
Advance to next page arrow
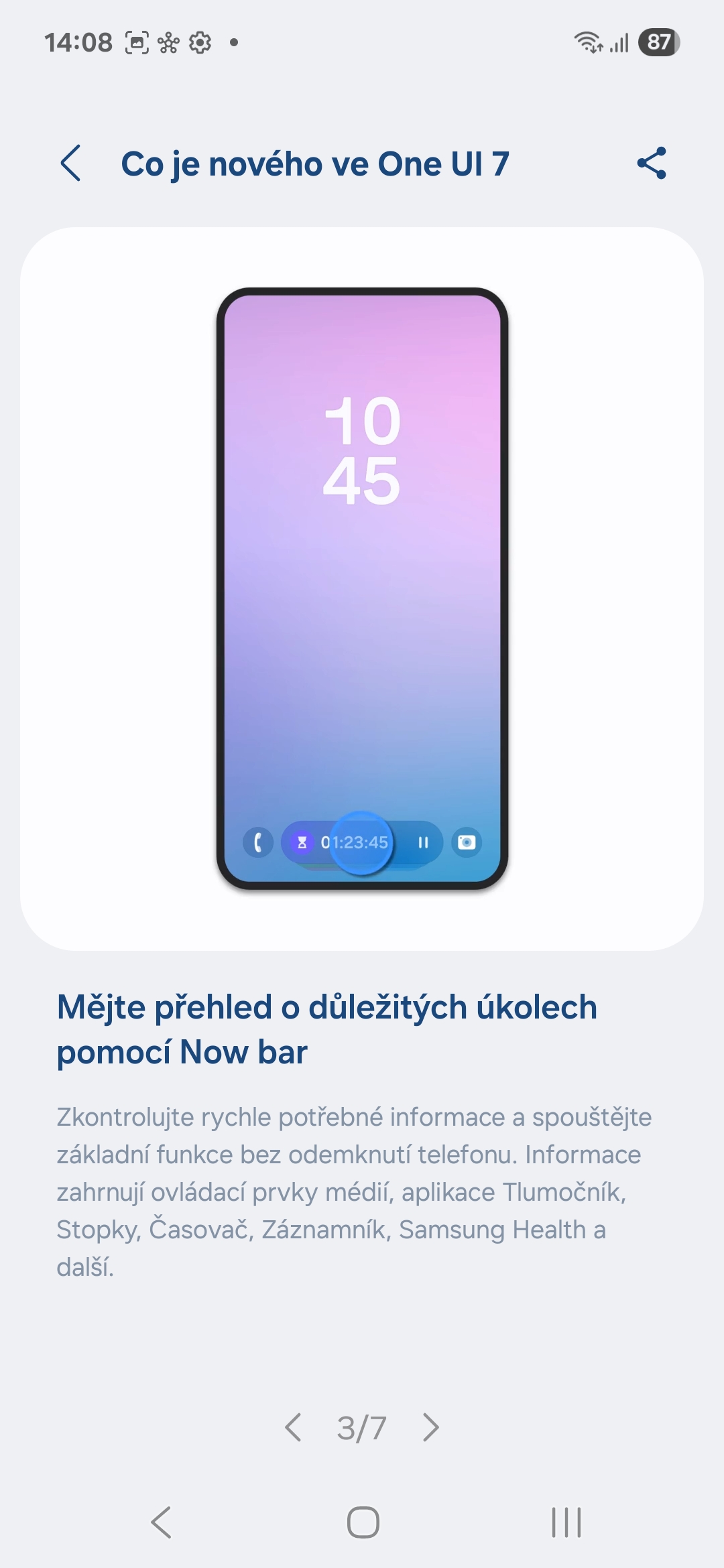coord(431,1427)
